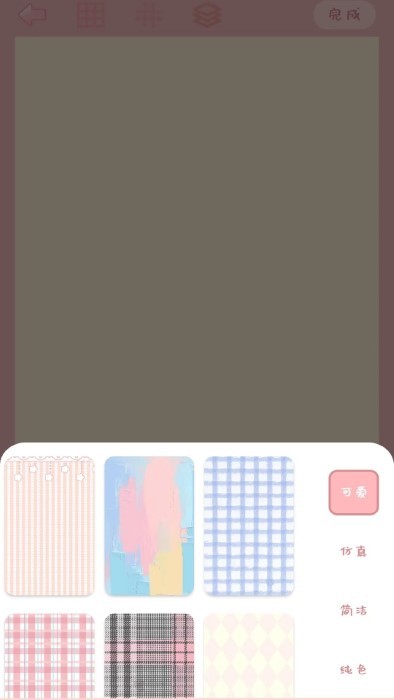
Task: Open the red grid pattern tool
Action: [91, 15]
